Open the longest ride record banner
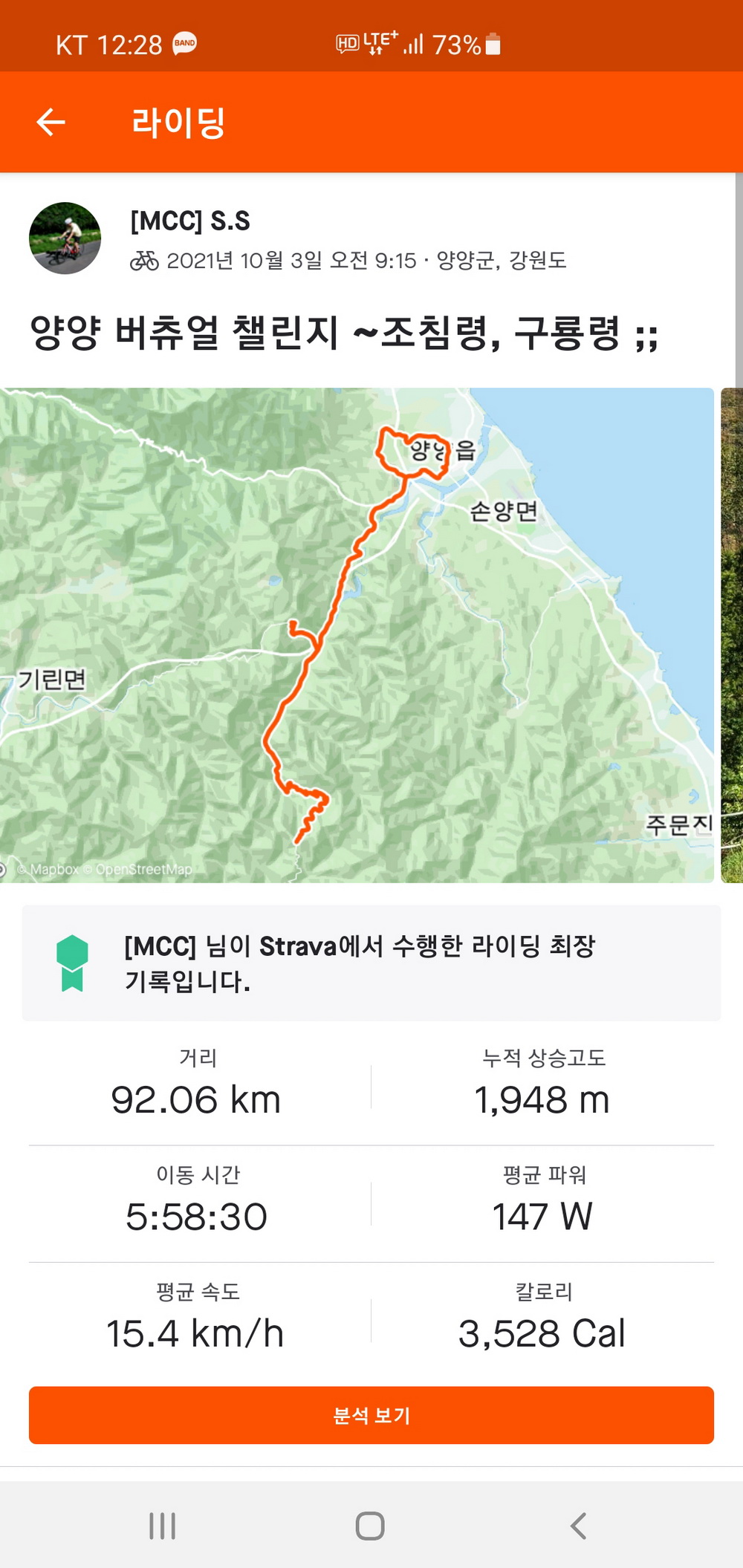743x1568 pixels. (371, 963)
